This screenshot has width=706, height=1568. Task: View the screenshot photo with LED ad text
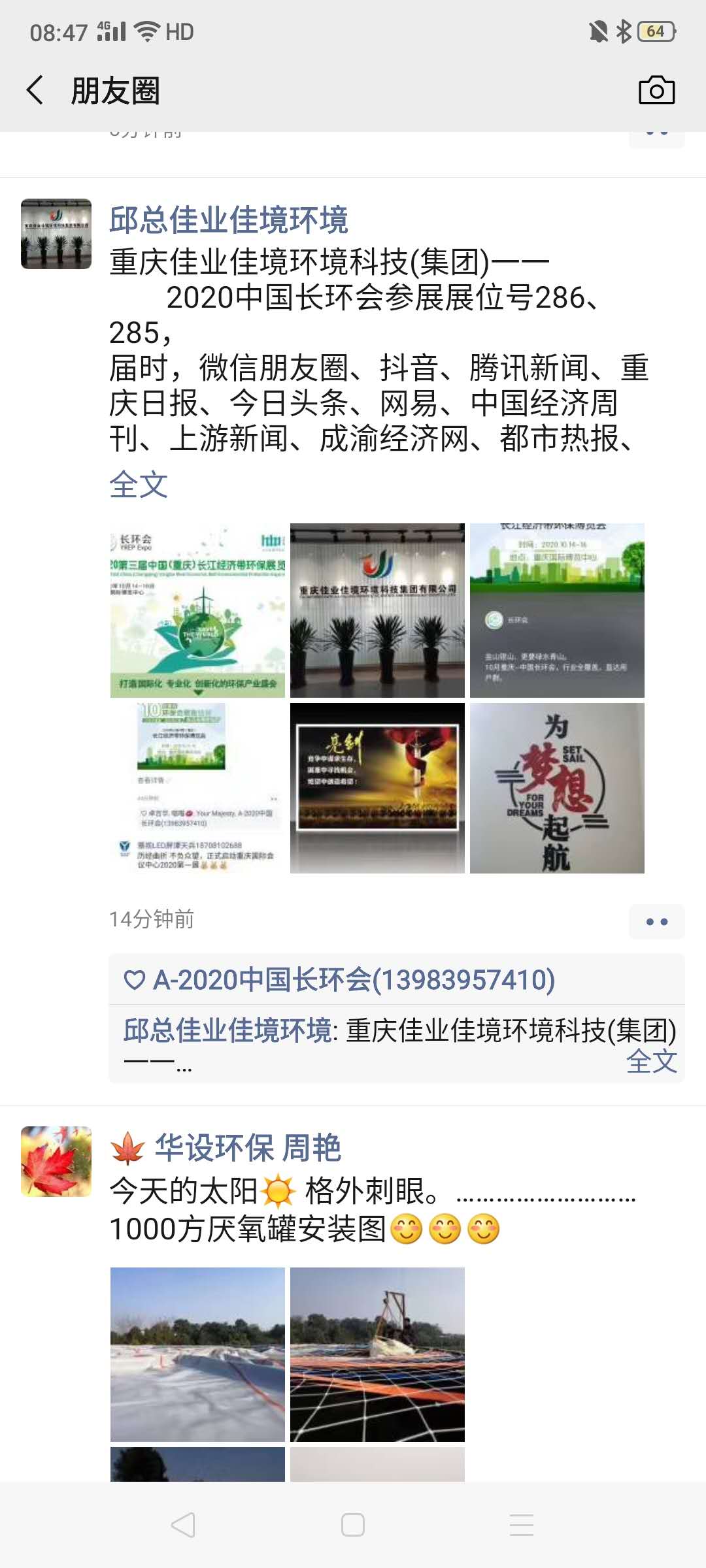(197, 788)
